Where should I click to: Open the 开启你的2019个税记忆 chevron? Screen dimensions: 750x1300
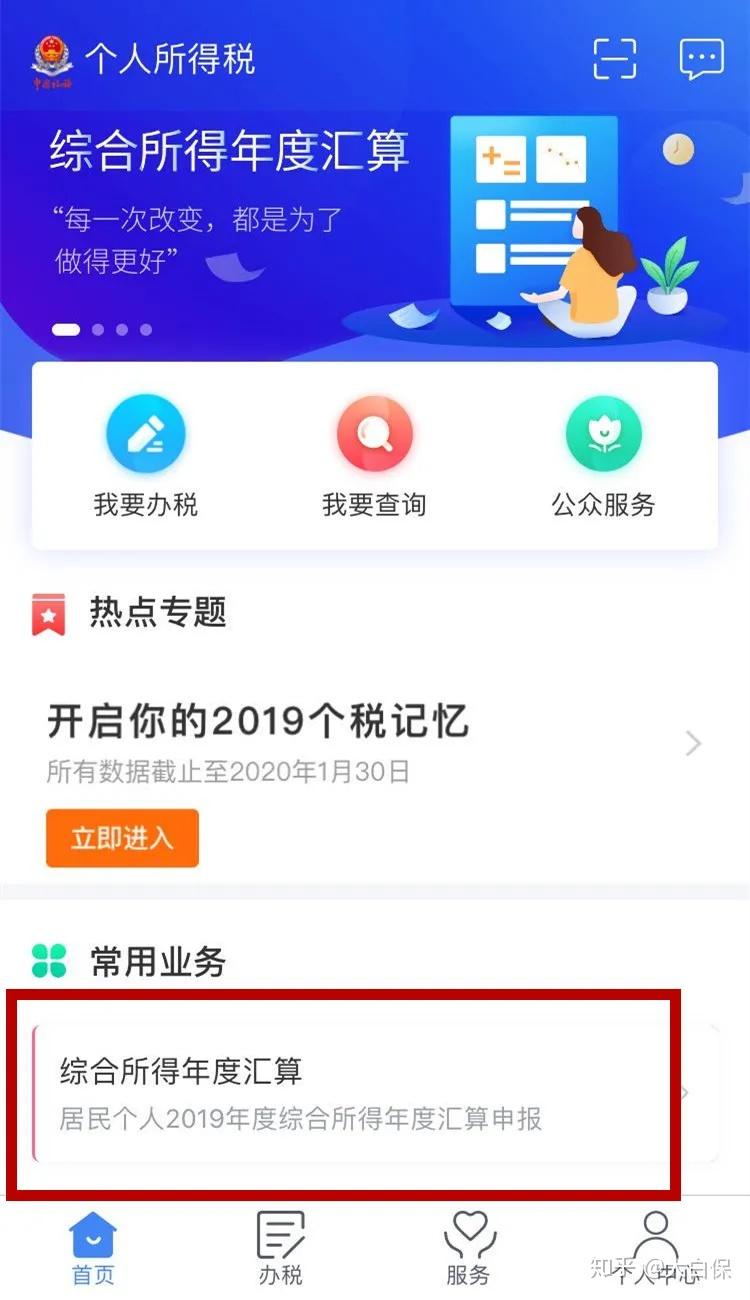694,744
